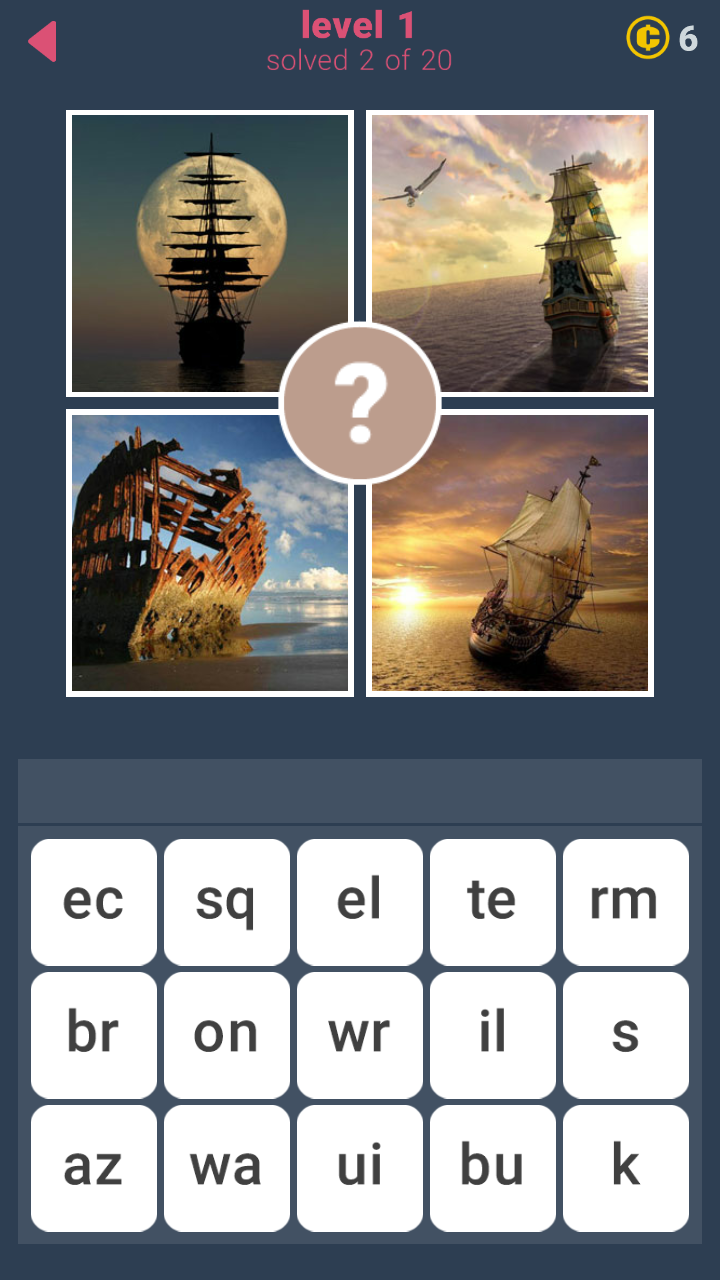Tap the 'rm' letter tile

coord(625,901)
